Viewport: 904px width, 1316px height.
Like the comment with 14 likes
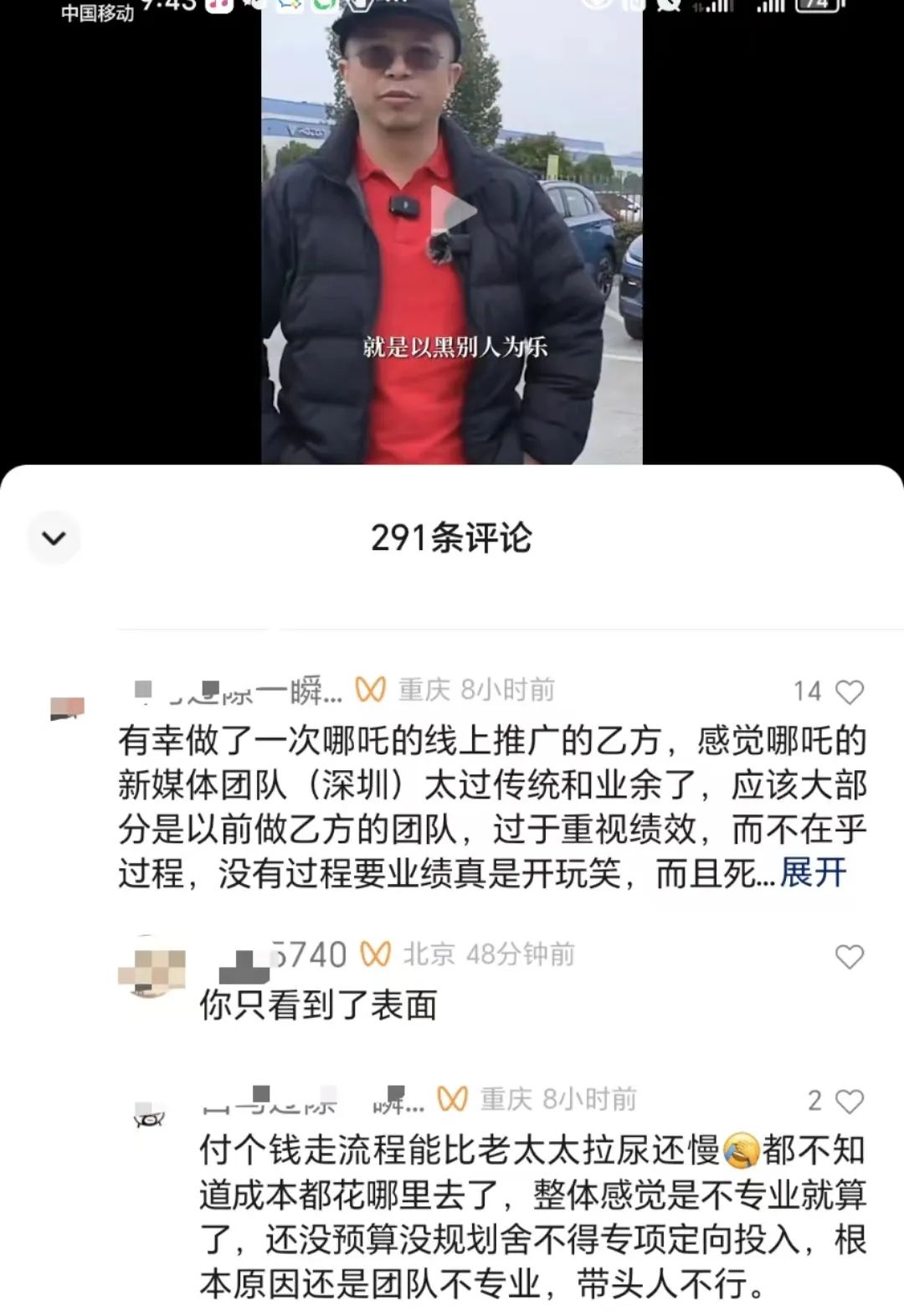[850, 691]
